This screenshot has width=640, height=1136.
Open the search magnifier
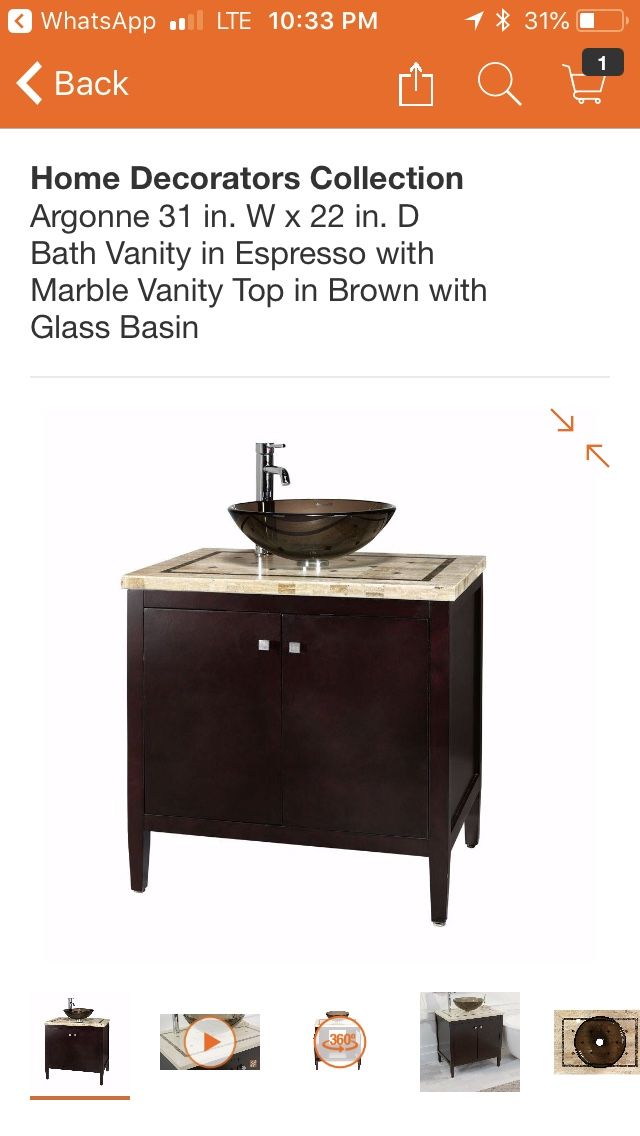499,84
